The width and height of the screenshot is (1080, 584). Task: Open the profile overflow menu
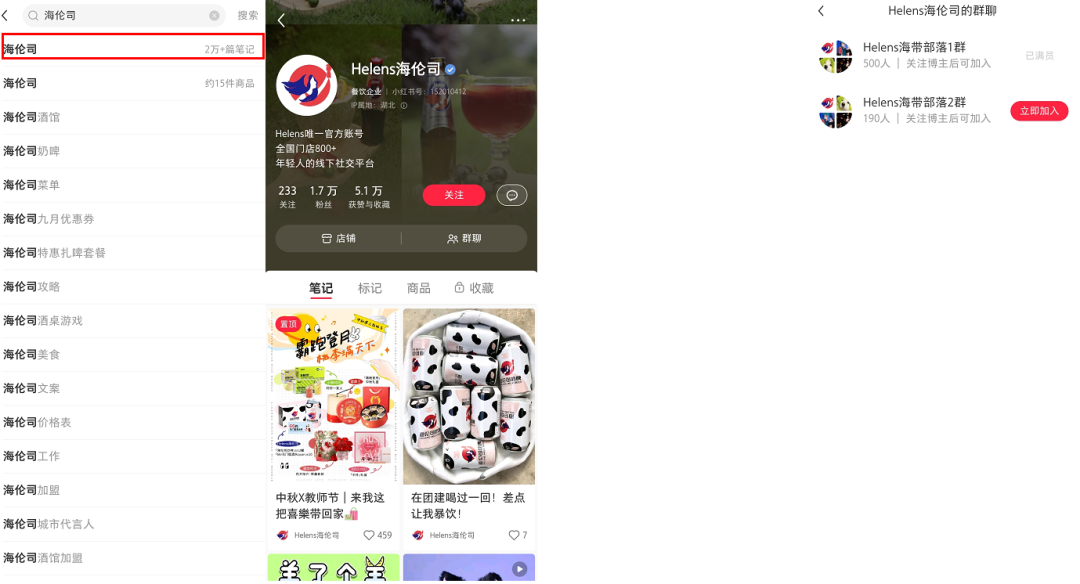click(518, 20)
